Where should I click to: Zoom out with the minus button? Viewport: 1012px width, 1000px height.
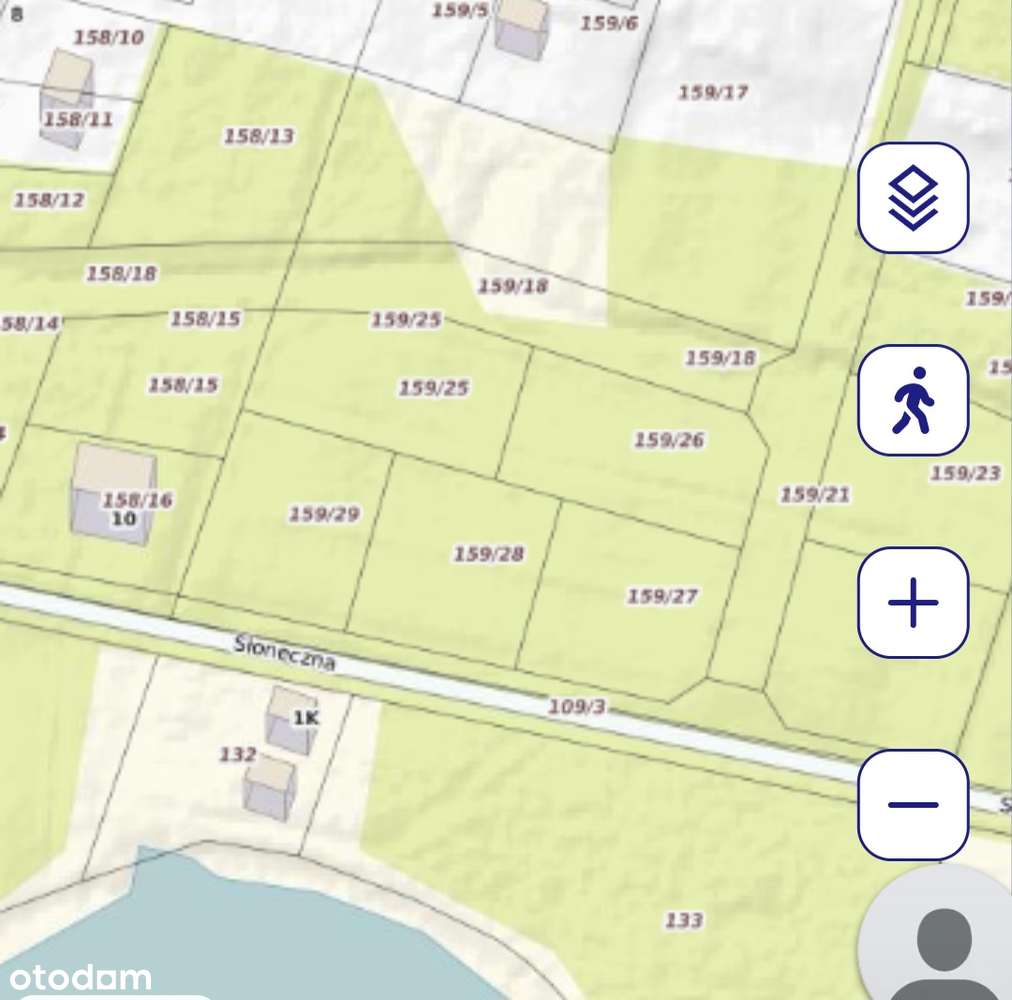point(913,804)
